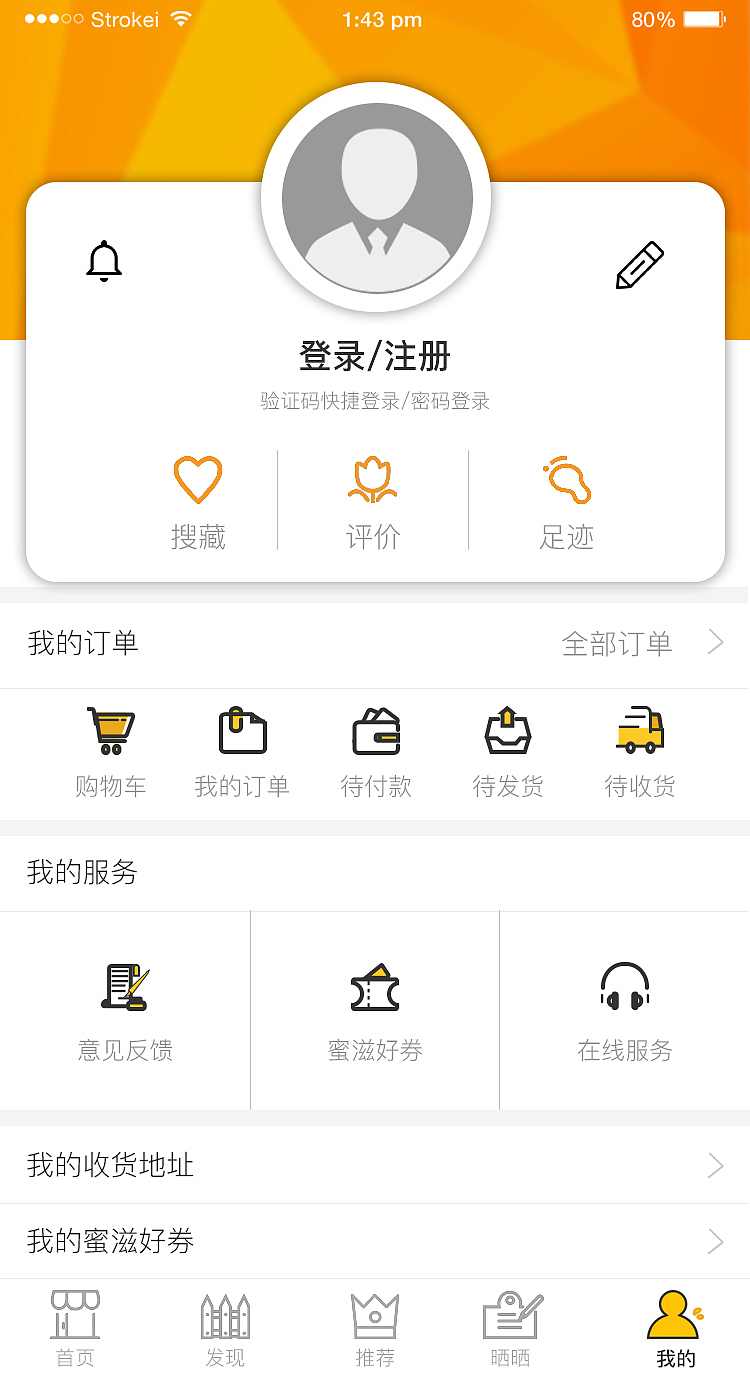
Task: Open 我的收货地址 via its arrow
Action: click(x=716, y=1165)
